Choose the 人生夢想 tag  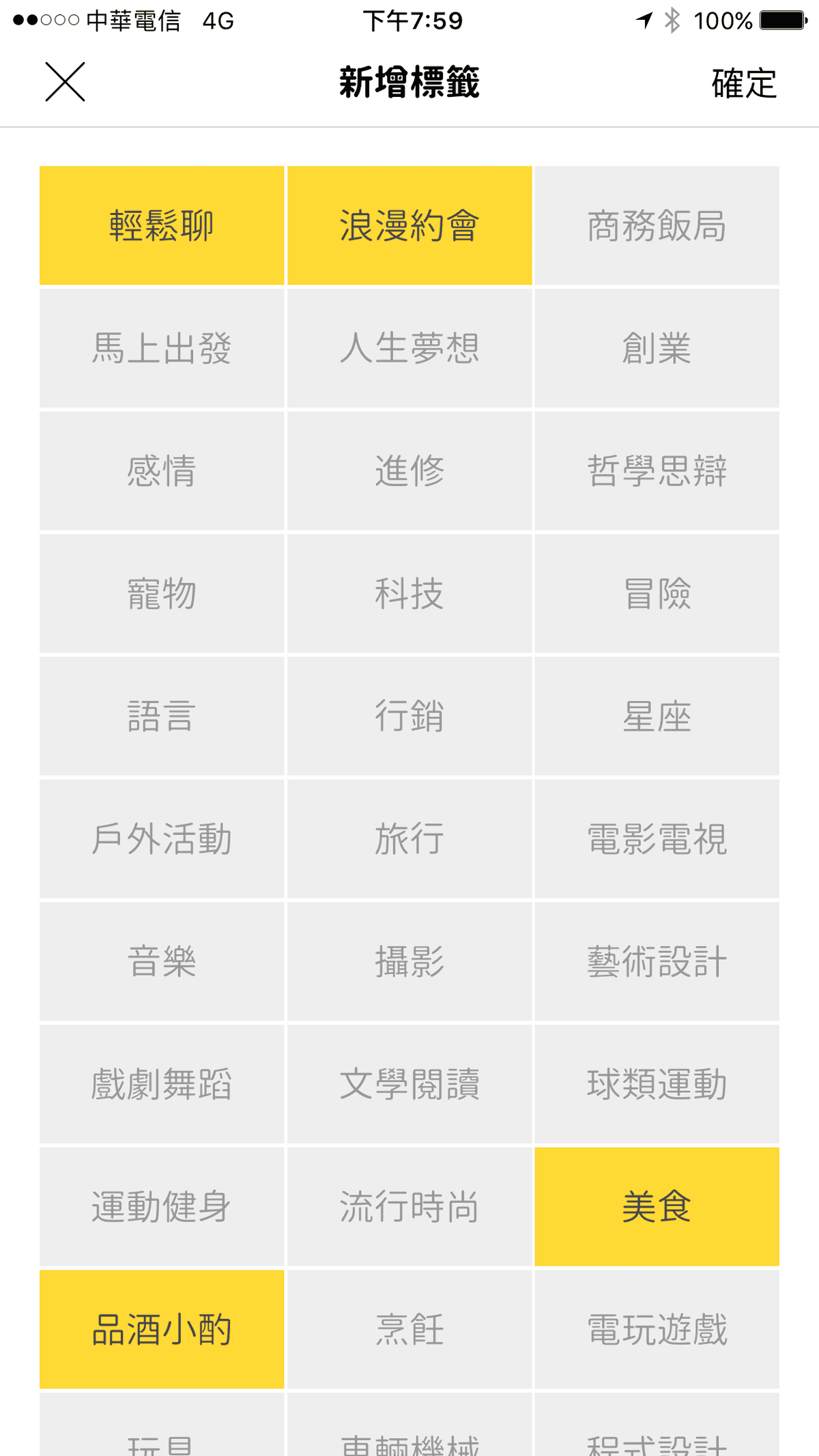pyautogui.click(x=409, y=348)
